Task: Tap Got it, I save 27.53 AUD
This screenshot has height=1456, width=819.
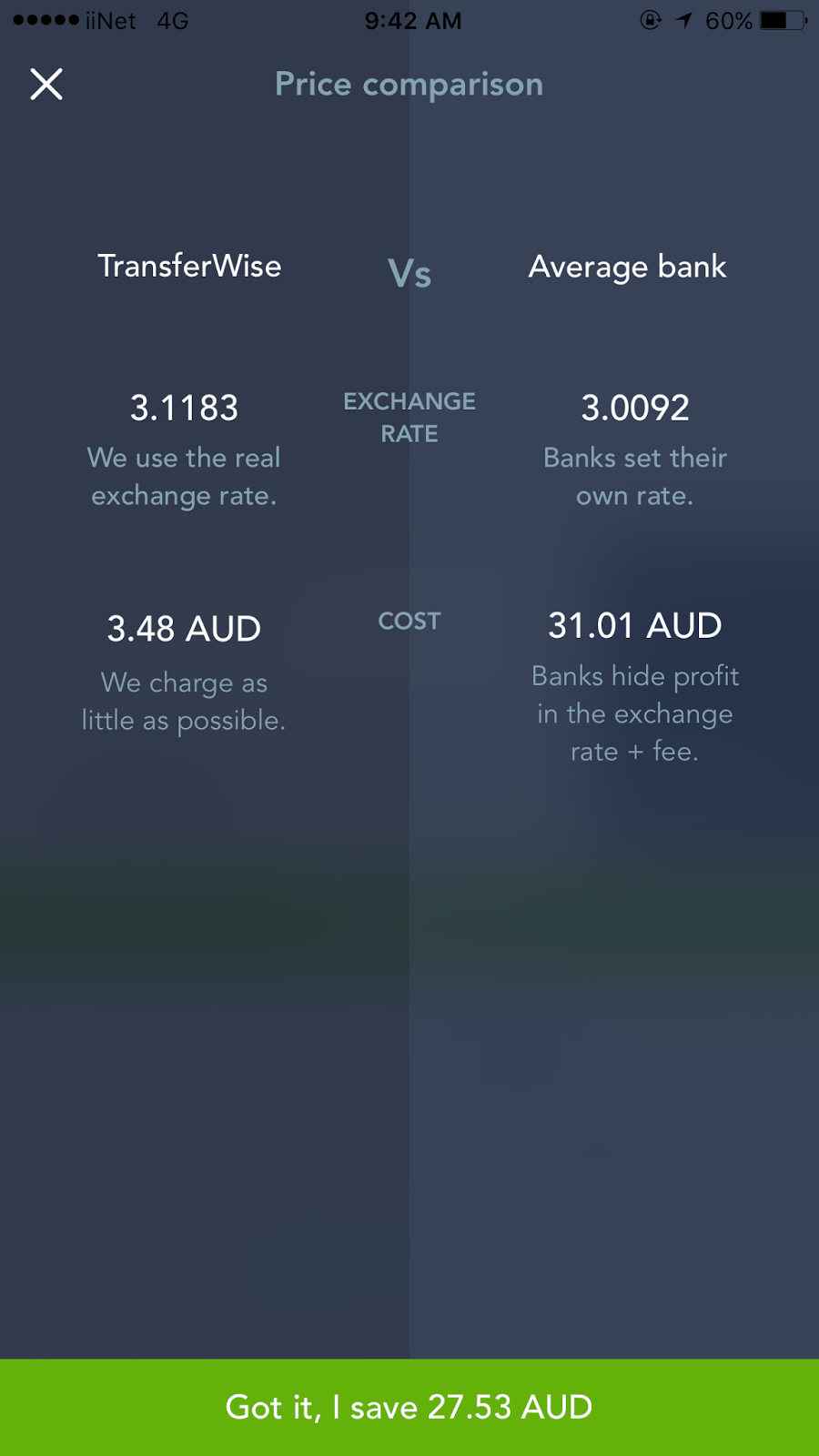Action: tap(409, 1407)
